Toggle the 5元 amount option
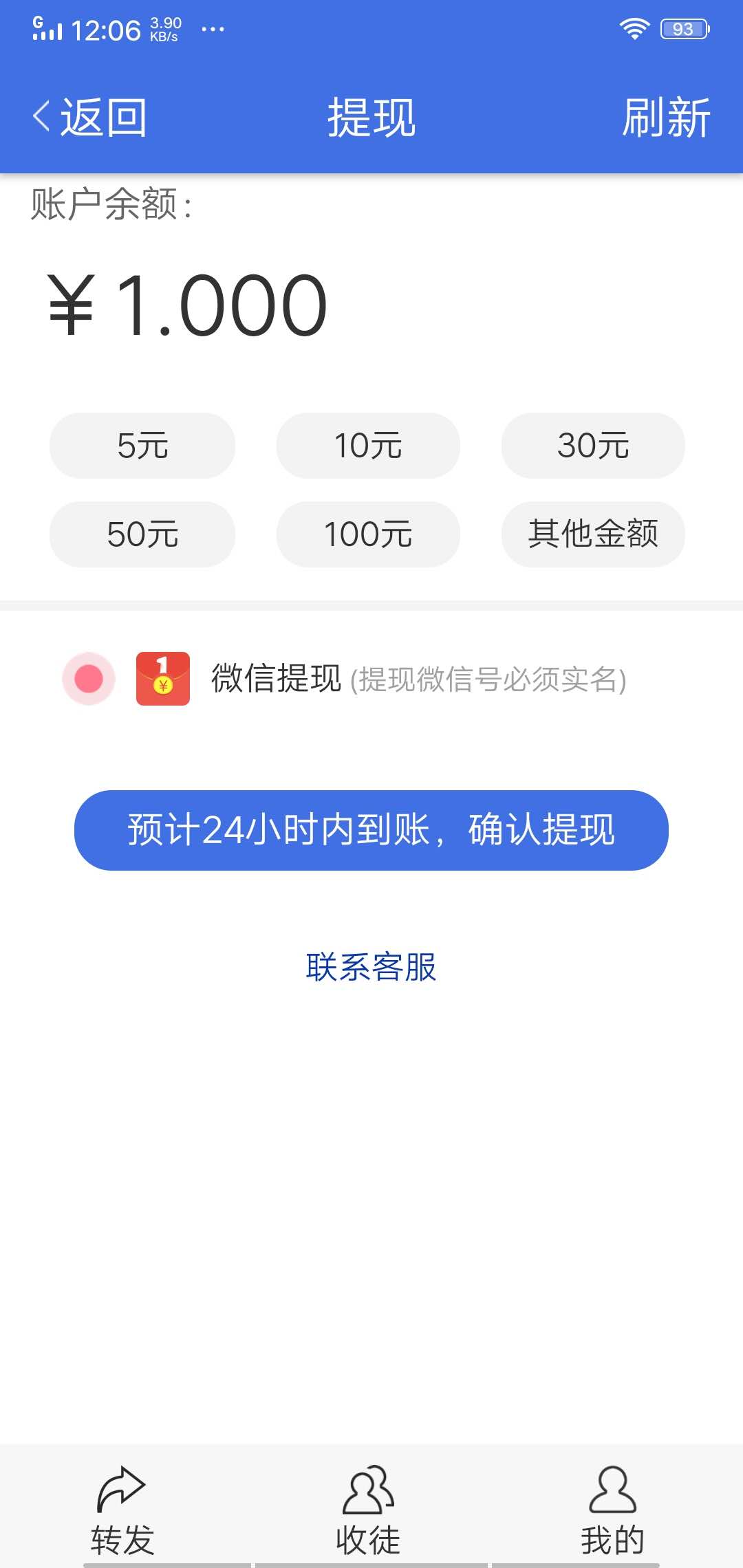Image resolution: width=743 pixels, height=1568 pixels. pyautogui.click(x=141, y=446)
